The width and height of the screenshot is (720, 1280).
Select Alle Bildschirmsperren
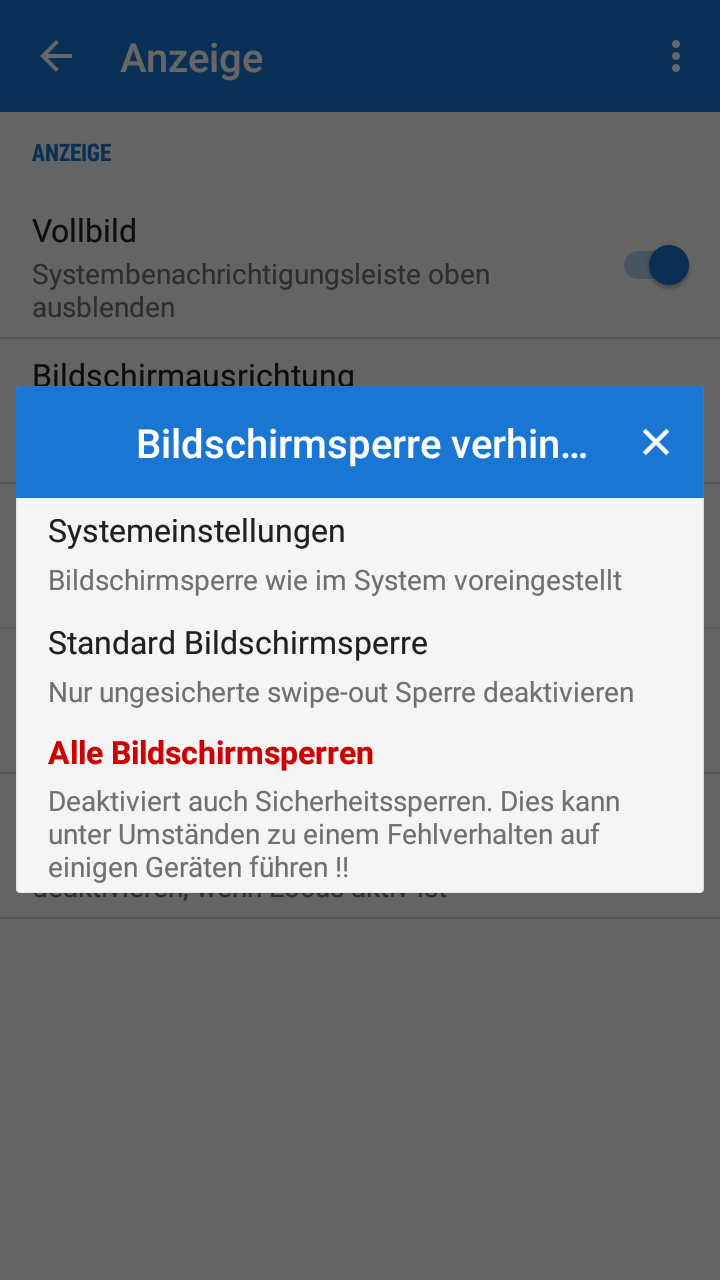coord(360,807)
